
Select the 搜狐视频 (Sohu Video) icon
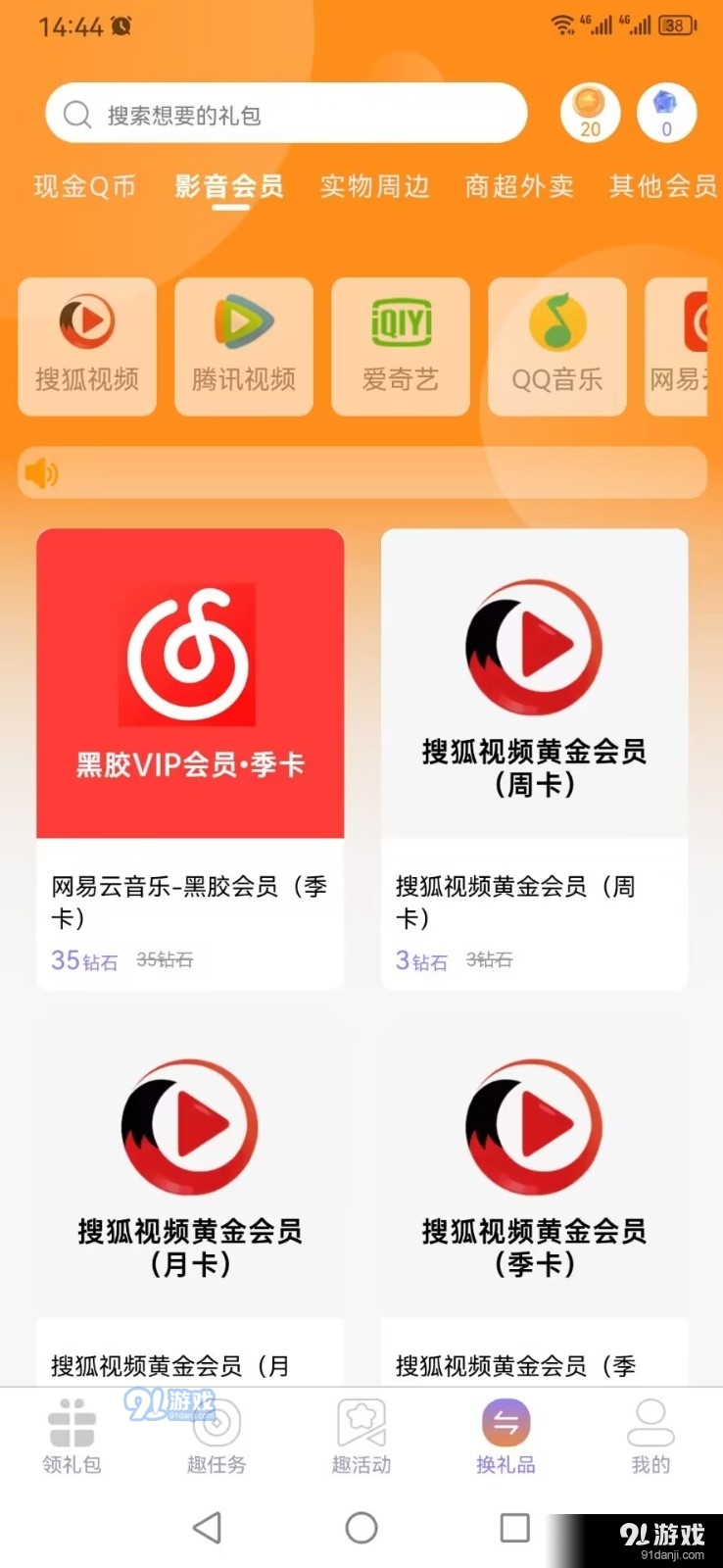[86, 345]
